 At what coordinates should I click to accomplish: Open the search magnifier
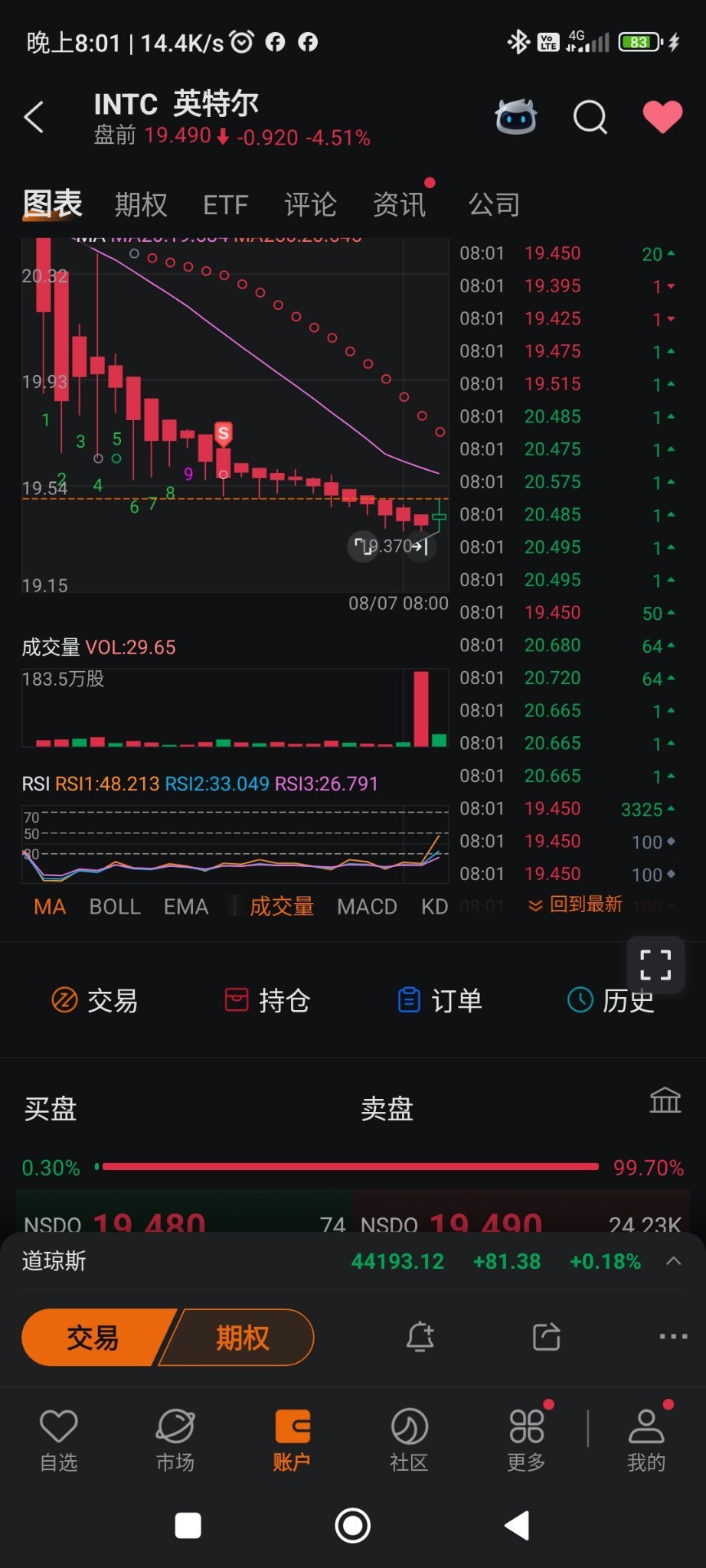(x=590, y=117)
